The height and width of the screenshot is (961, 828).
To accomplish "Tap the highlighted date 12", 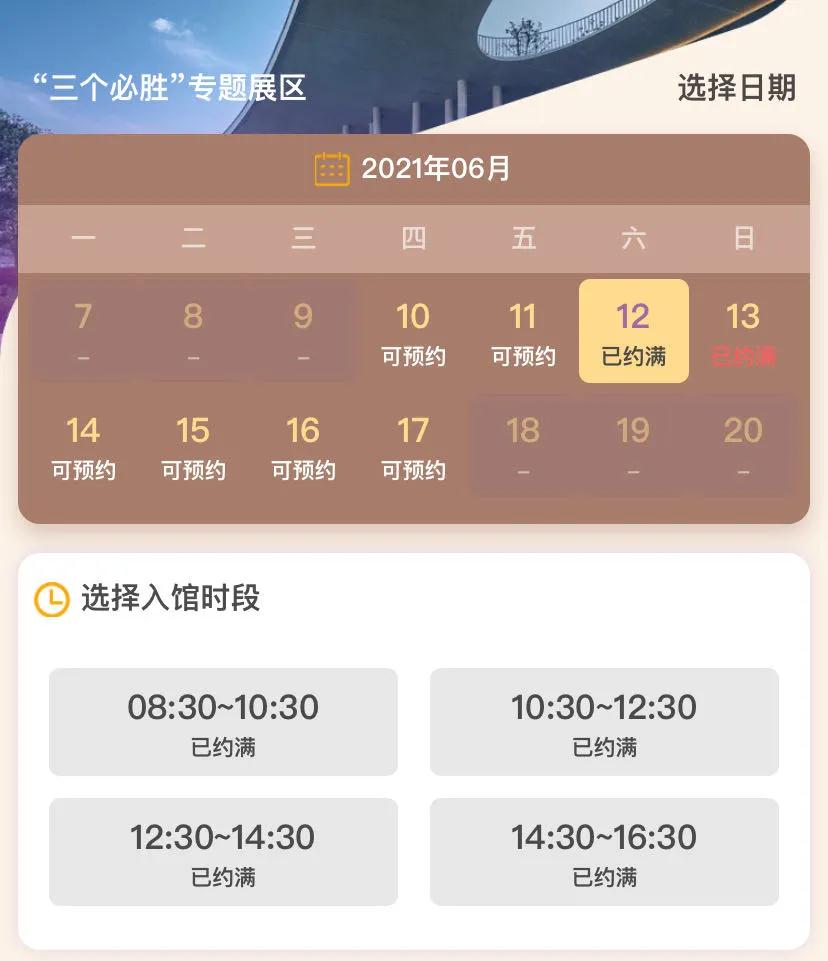I will tap(633, 332).
